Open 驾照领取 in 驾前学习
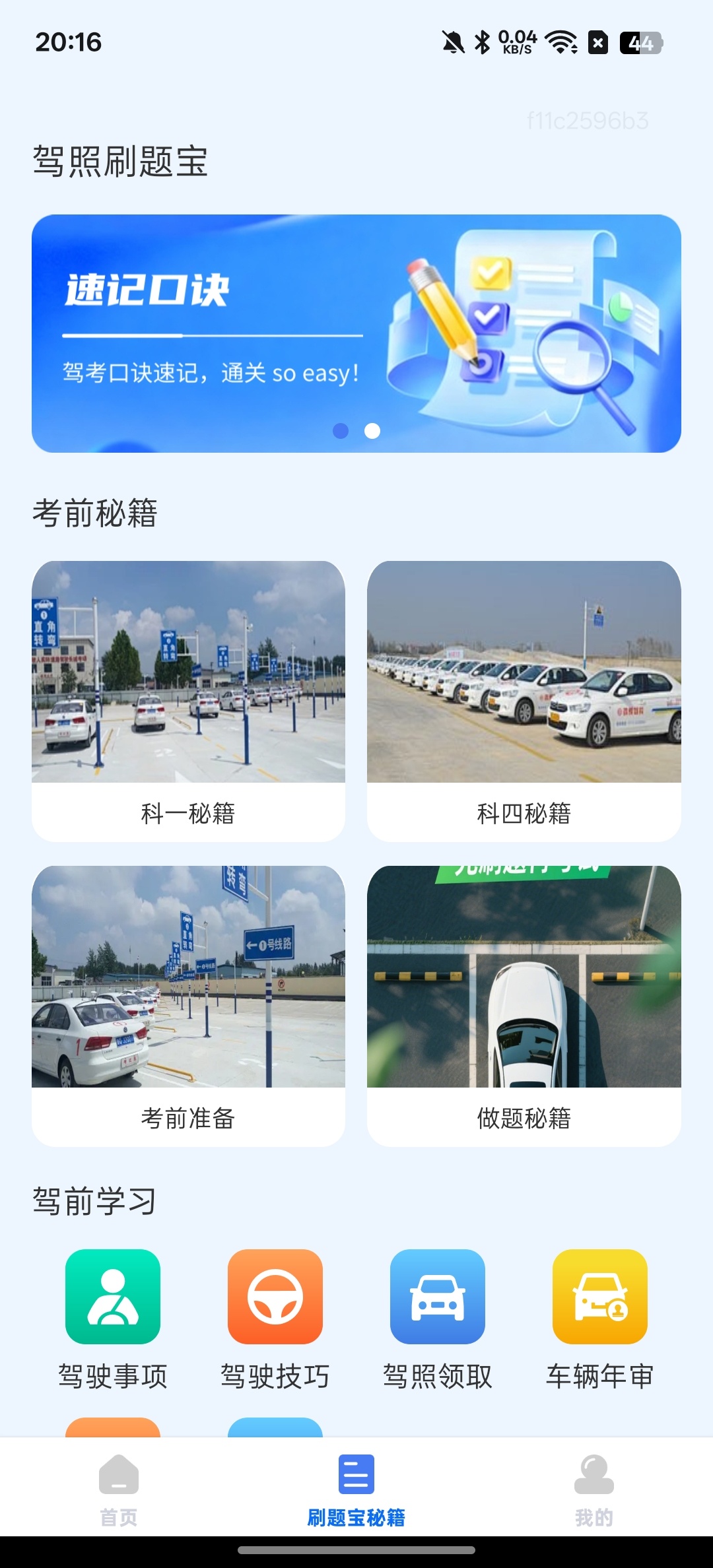Image resolution: width=713 pixels, height=1568 pixels. pos(438,1320)
